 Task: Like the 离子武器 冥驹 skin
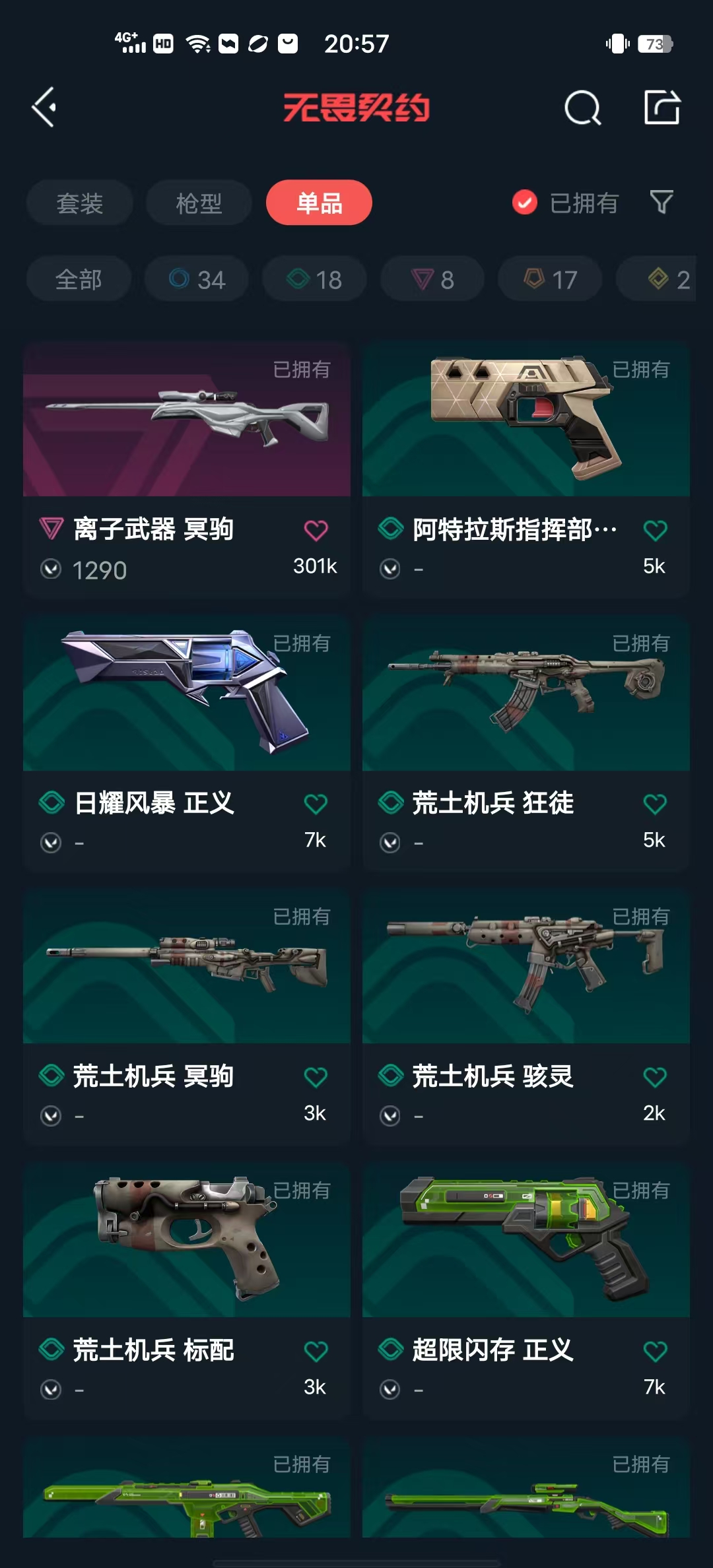(316, 530)
